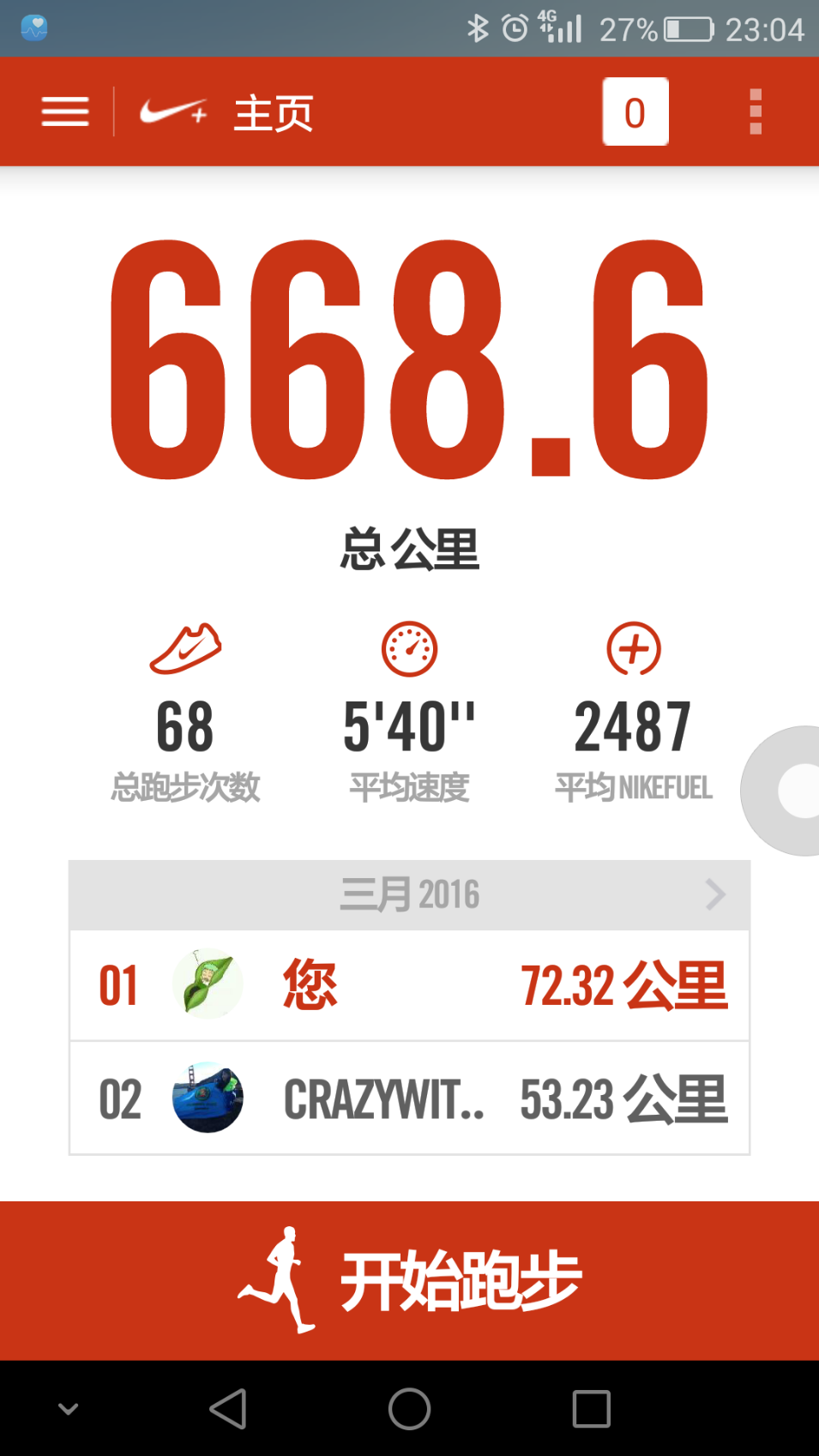This screenshot has height=1456, width=819.
Task: Tap the speedometer icon above average pace
Action: pyautogui.click(x=409, y=650)
